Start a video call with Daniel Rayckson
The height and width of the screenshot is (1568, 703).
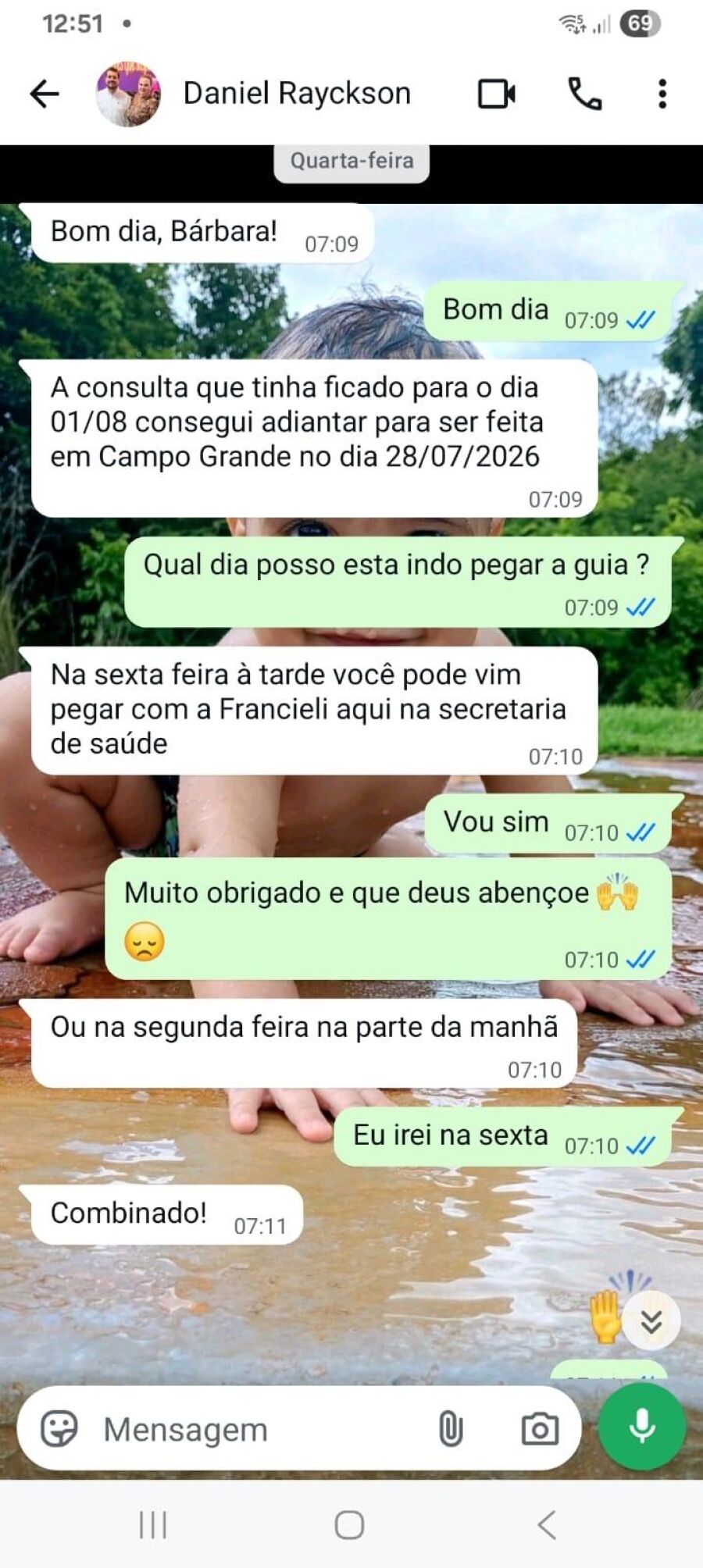[497, 94]
